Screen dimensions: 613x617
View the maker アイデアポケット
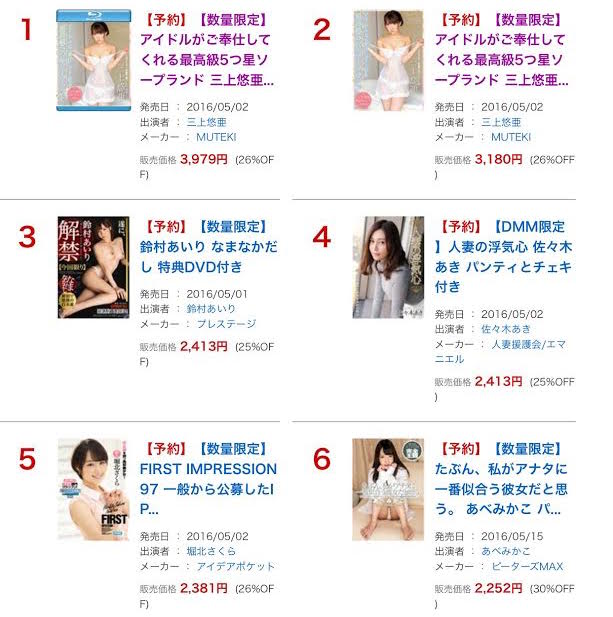(x=235, y=566)
